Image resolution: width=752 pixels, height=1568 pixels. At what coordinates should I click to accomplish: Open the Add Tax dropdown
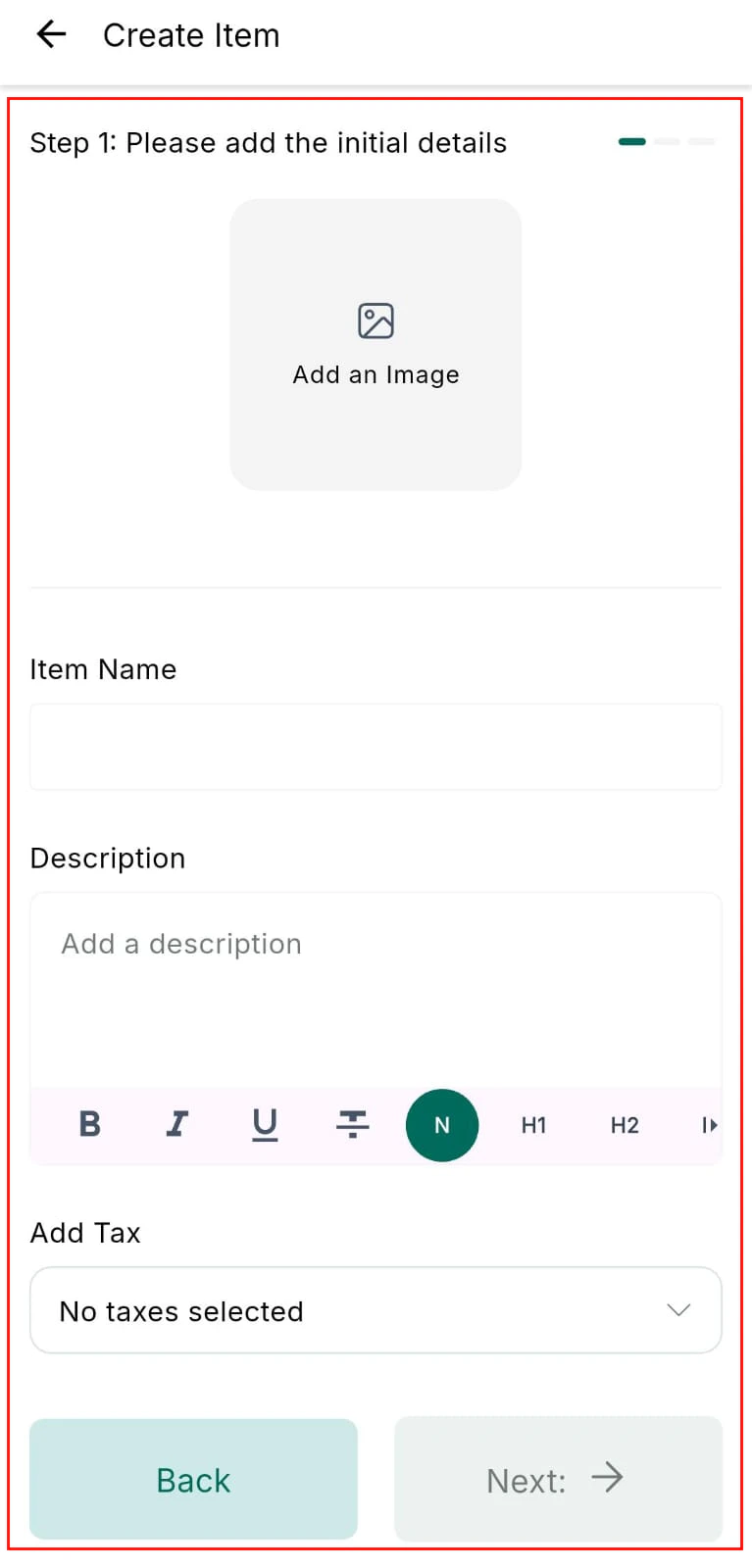(x=376, y=1310)
